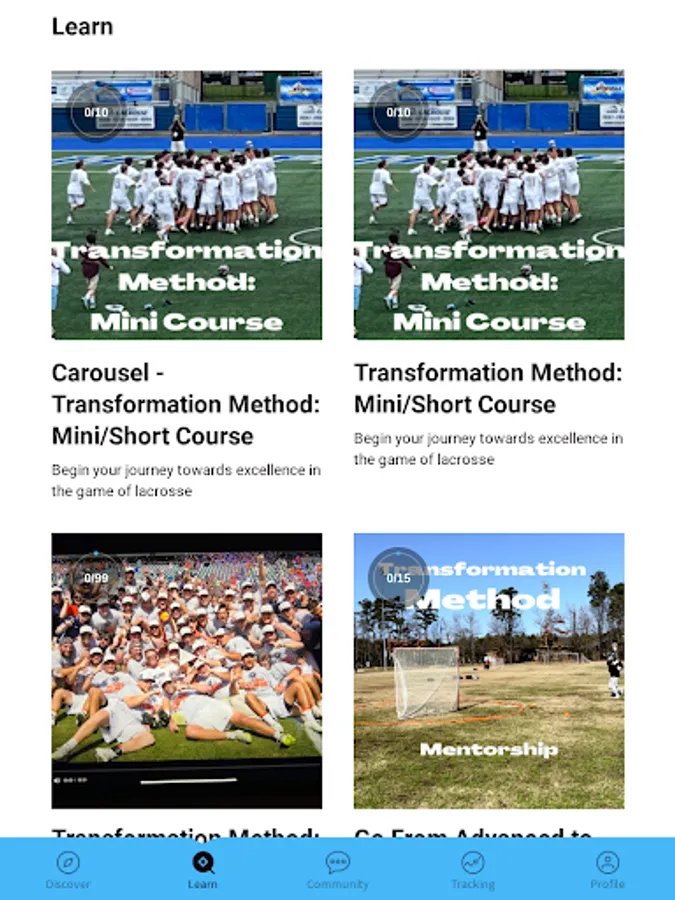675x900 pixels.
Task: Open the Profile tab
Action: [x=607, y=869]
